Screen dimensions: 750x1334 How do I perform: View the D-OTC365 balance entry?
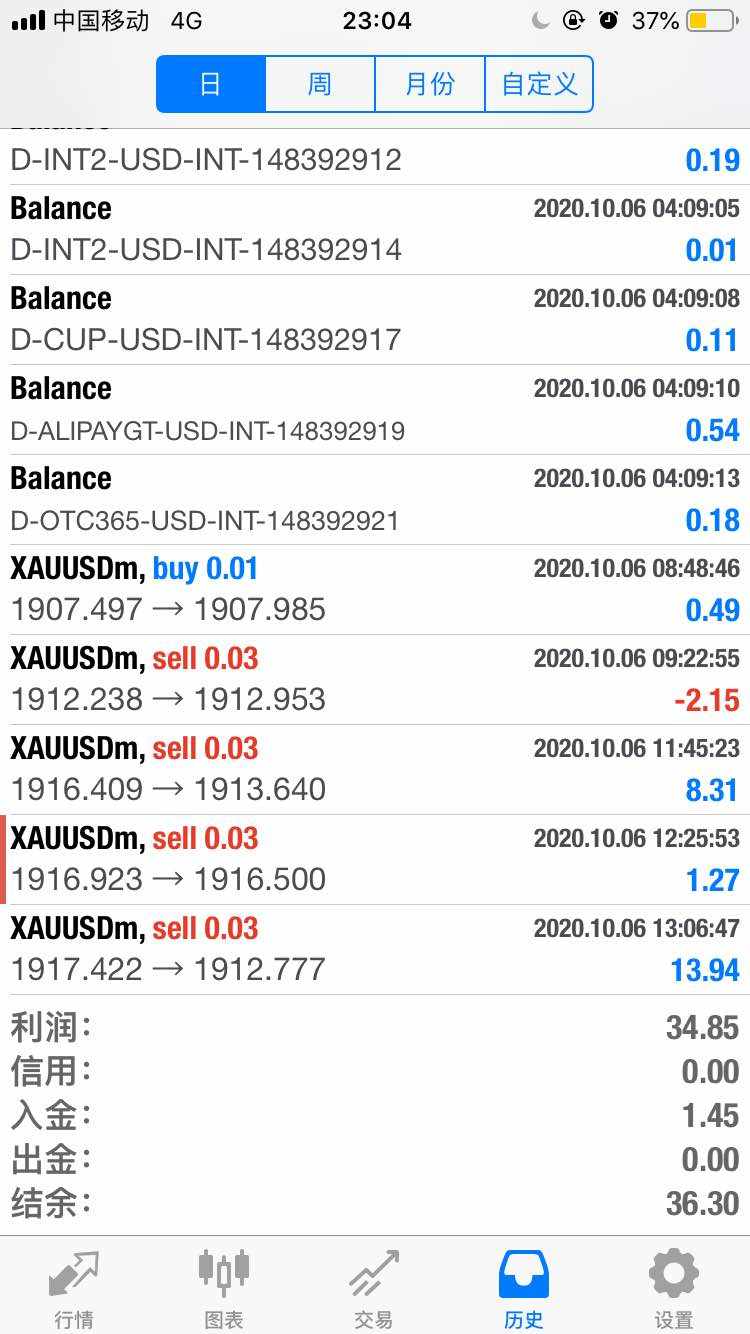[375, 500]
